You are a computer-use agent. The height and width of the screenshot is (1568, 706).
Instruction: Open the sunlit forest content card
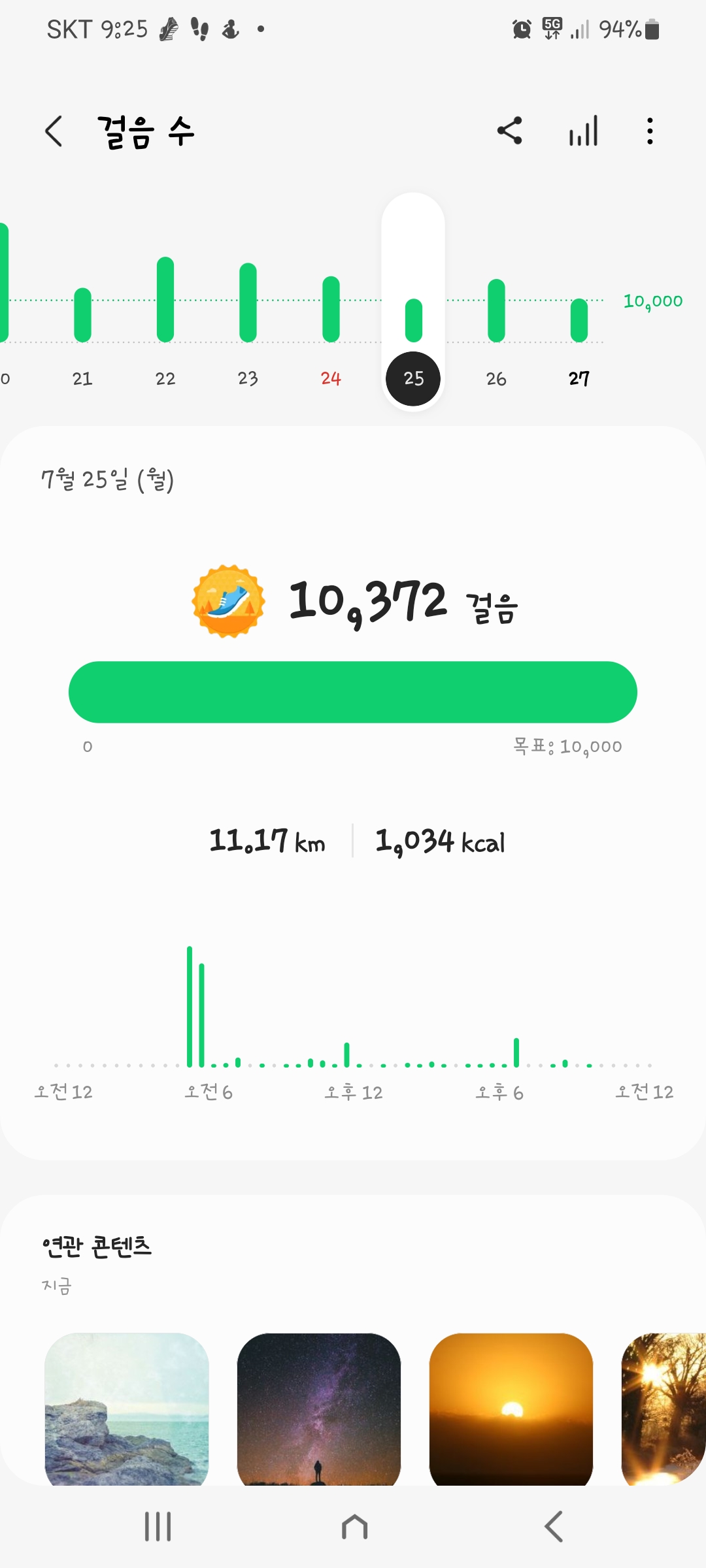(664, 1408)
